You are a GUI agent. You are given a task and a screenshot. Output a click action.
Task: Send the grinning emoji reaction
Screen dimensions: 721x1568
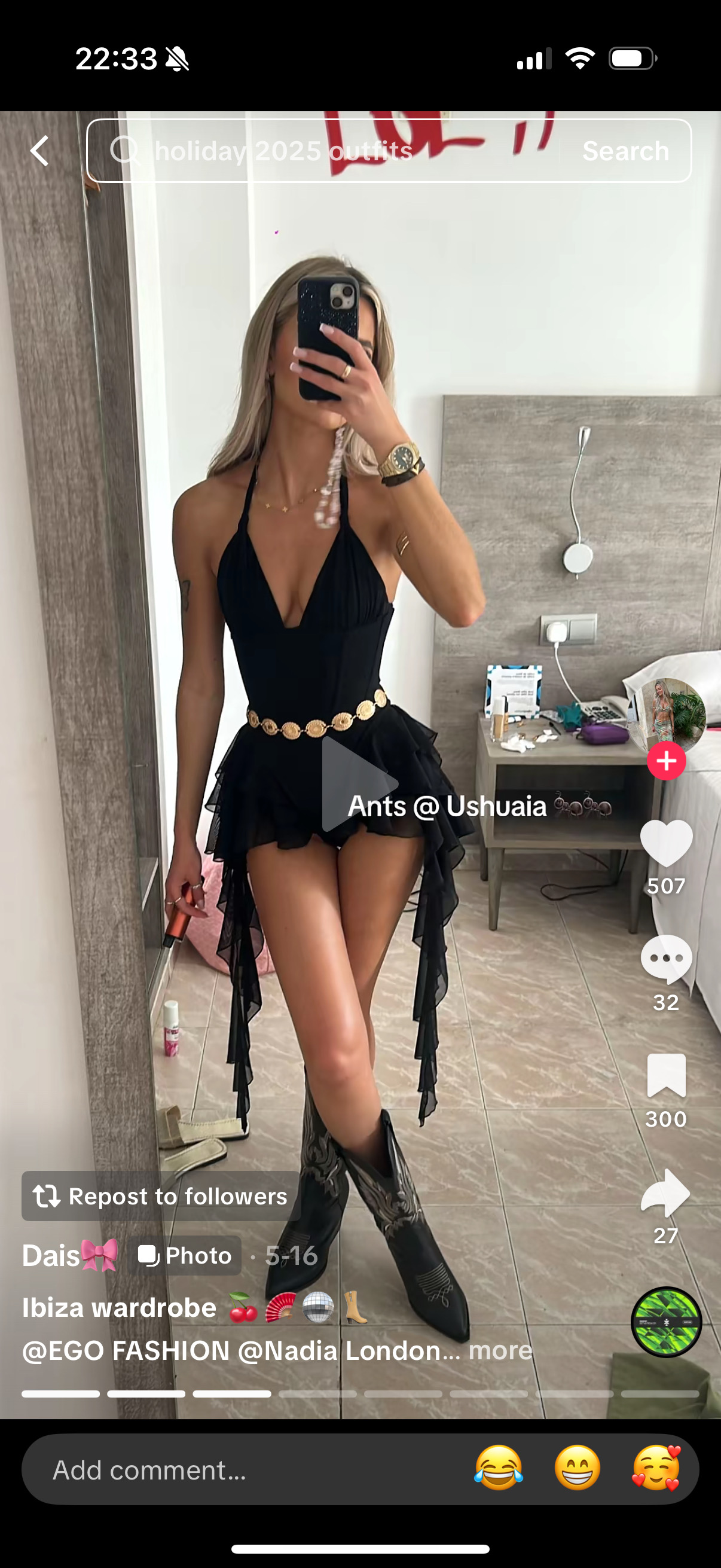577,1468
